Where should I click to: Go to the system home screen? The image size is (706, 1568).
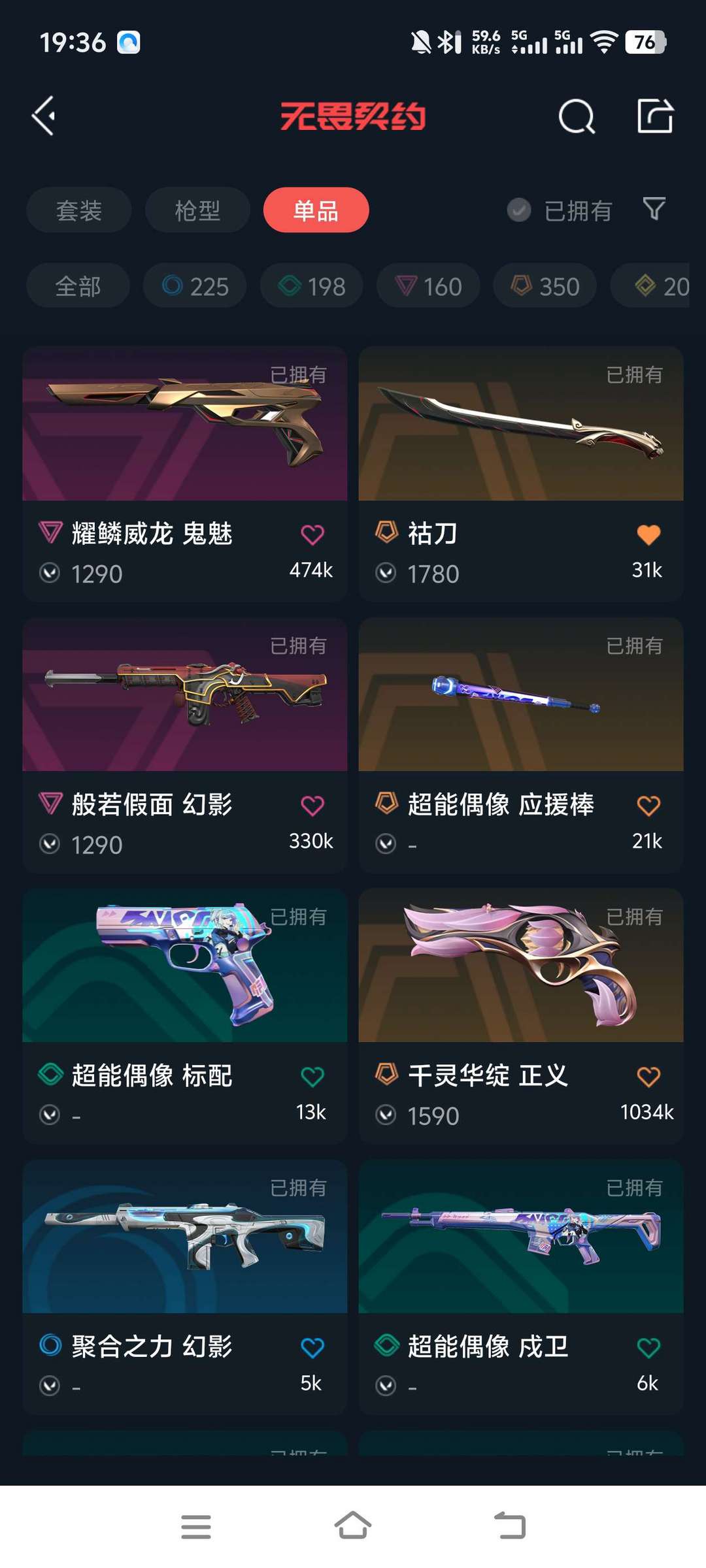click(353, 1526)
